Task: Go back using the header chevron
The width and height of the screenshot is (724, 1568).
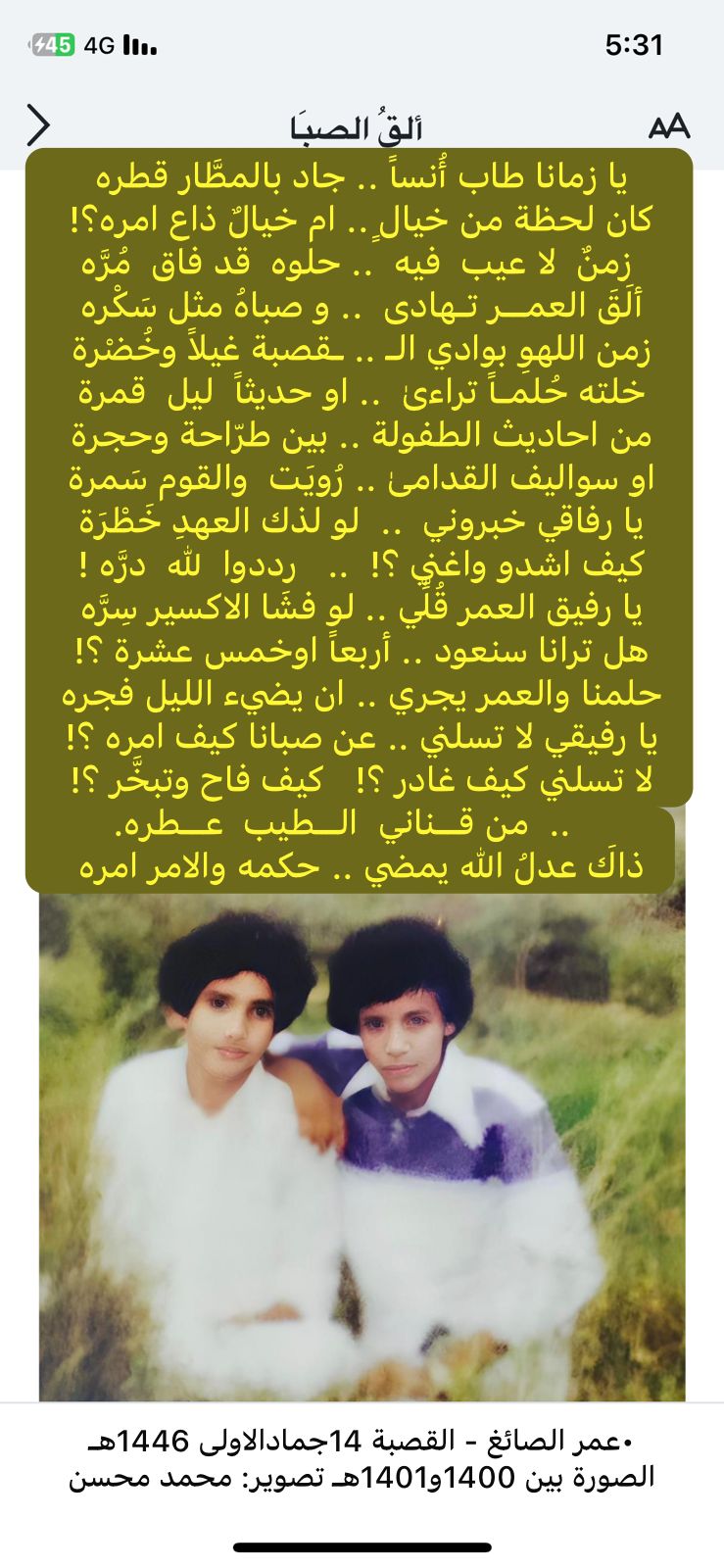Action: (37, 125)
